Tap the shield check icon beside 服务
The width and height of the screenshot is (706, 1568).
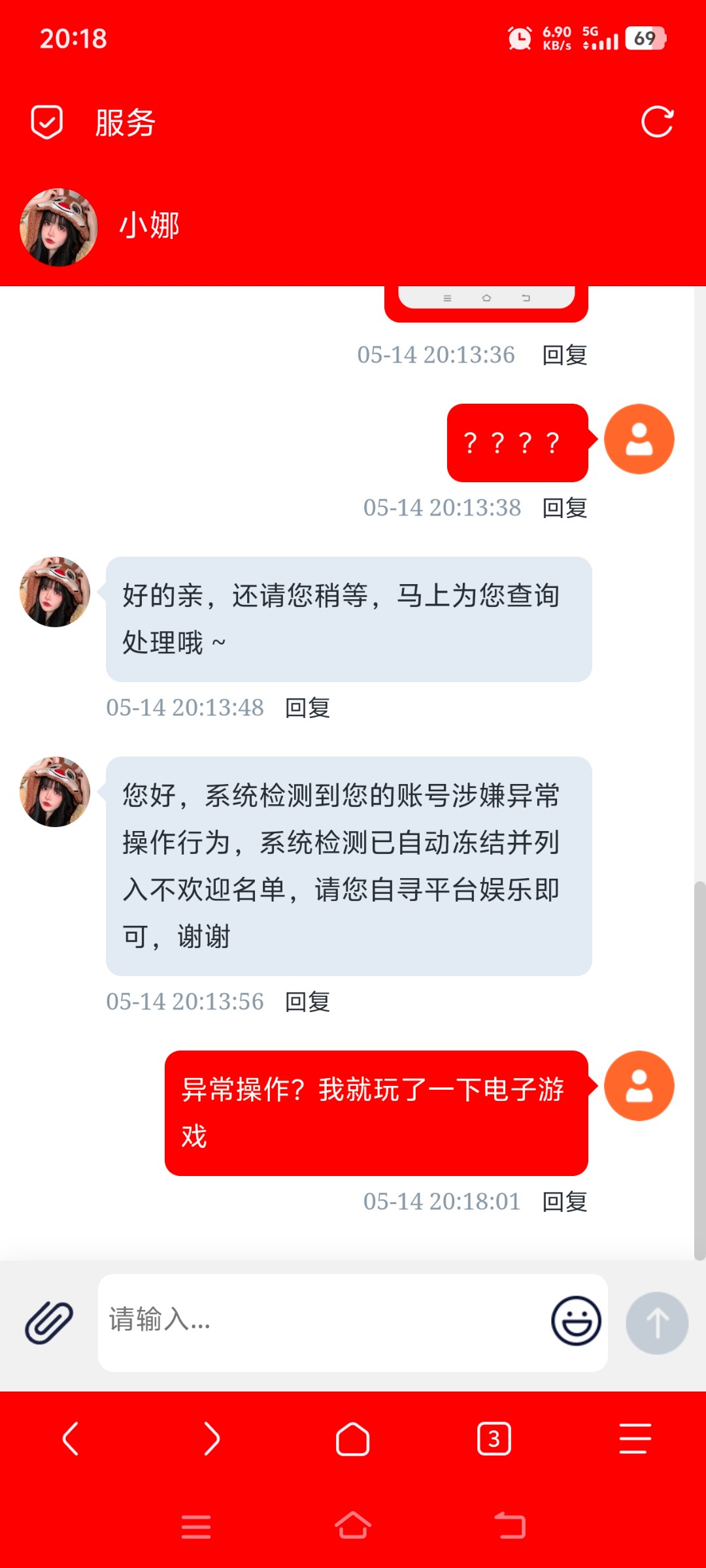[x=47, y=122]
